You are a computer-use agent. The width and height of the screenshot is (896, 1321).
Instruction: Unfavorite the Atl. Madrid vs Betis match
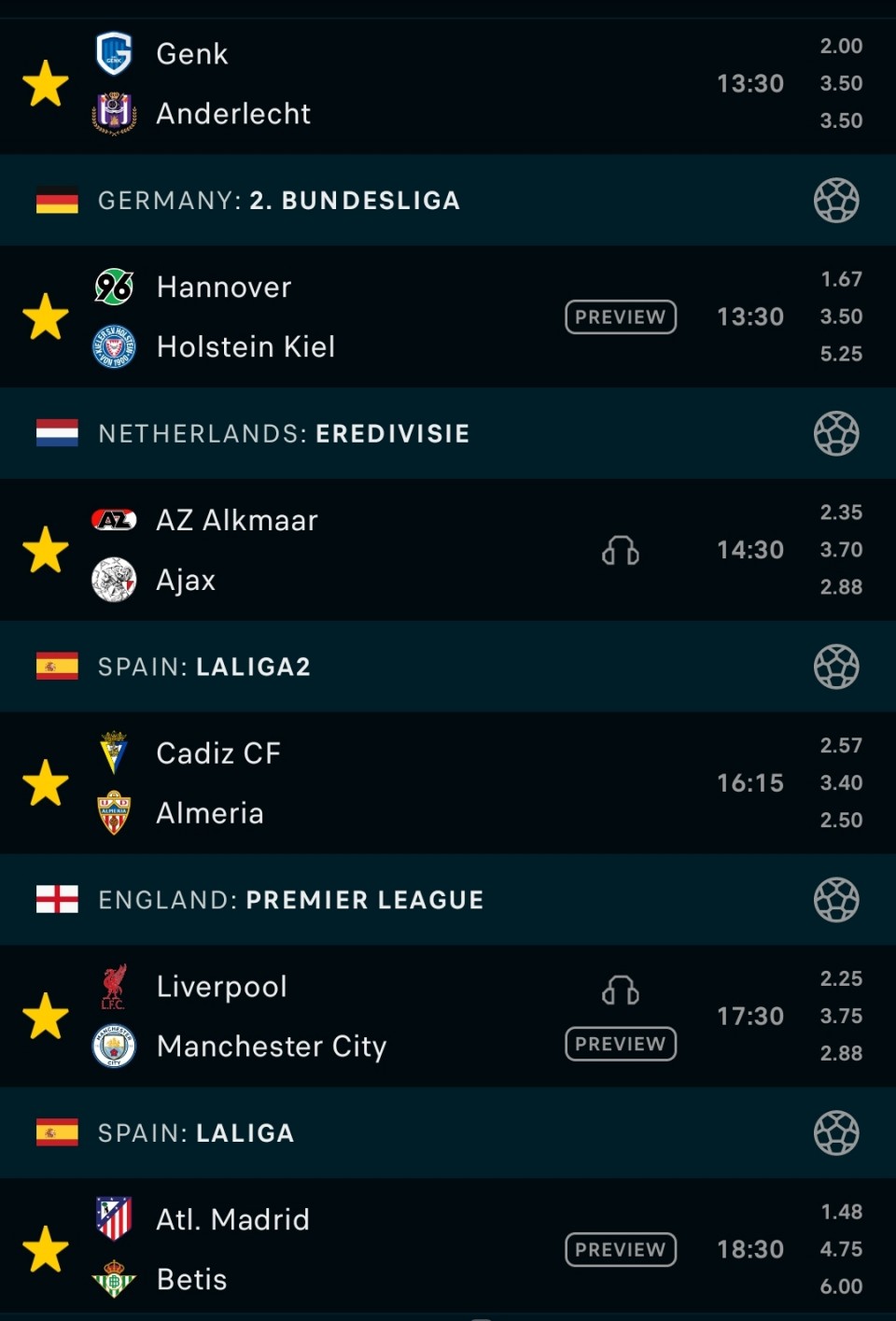pos(46,1249)
